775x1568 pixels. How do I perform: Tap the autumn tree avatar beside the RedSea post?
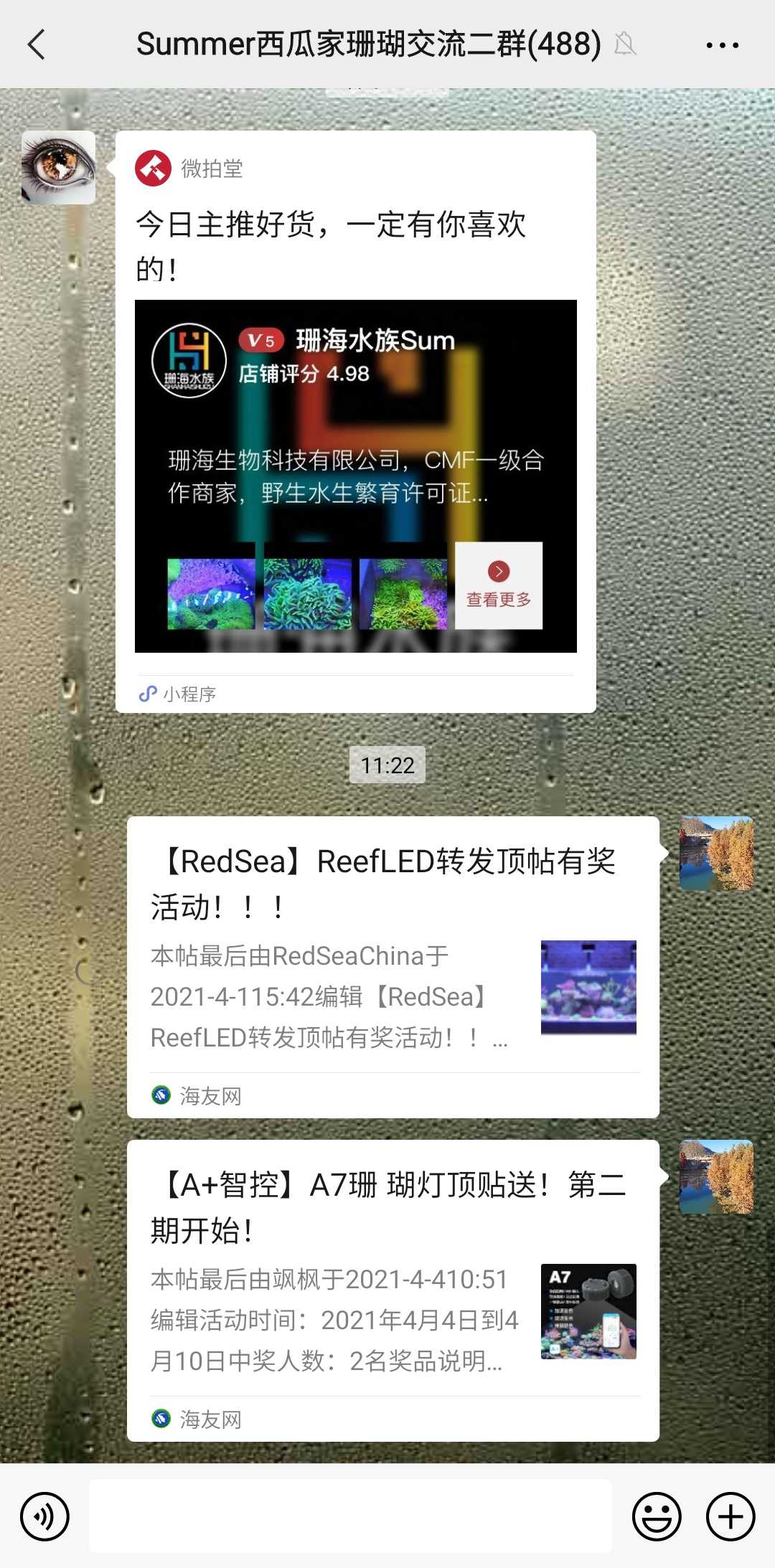[x=716, y=853]
